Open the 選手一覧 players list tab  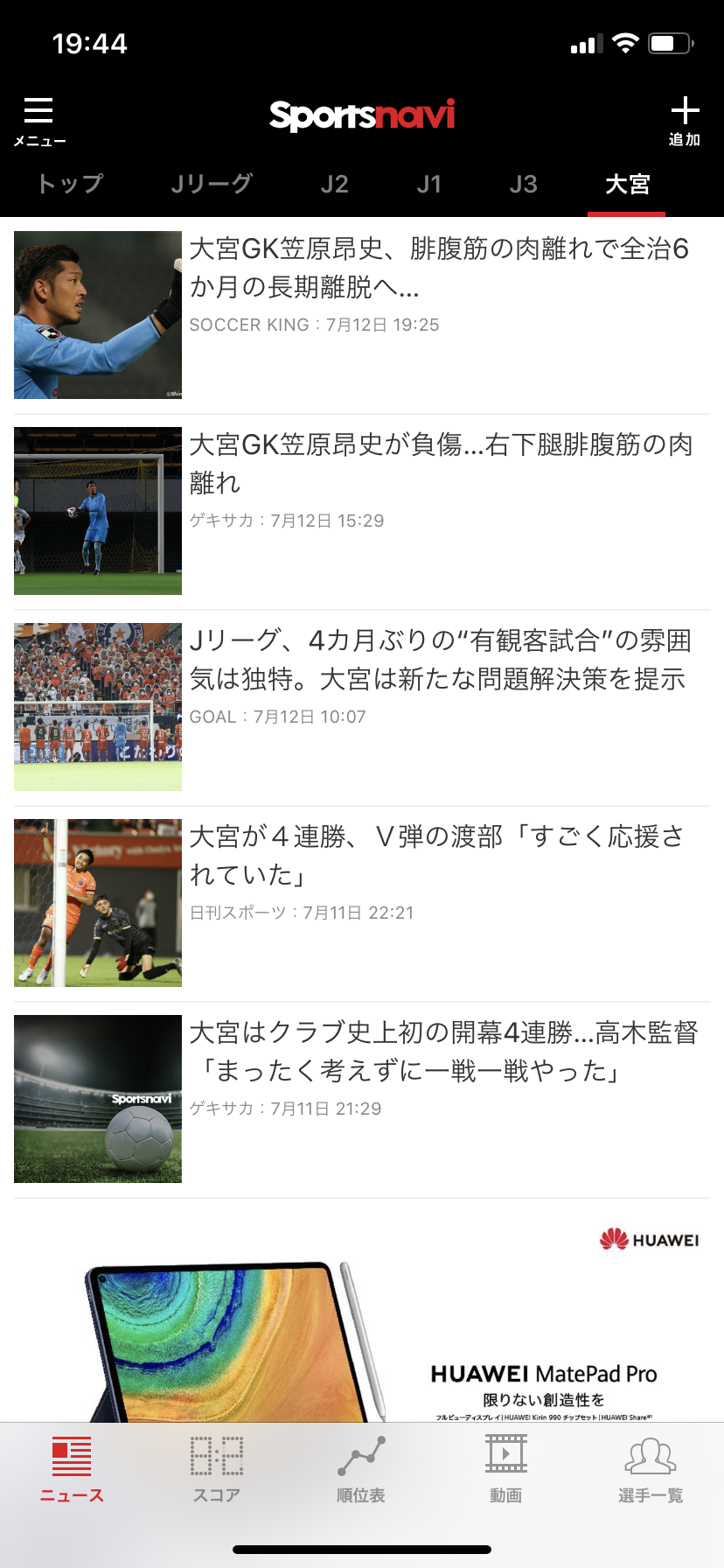(651, 1470)
